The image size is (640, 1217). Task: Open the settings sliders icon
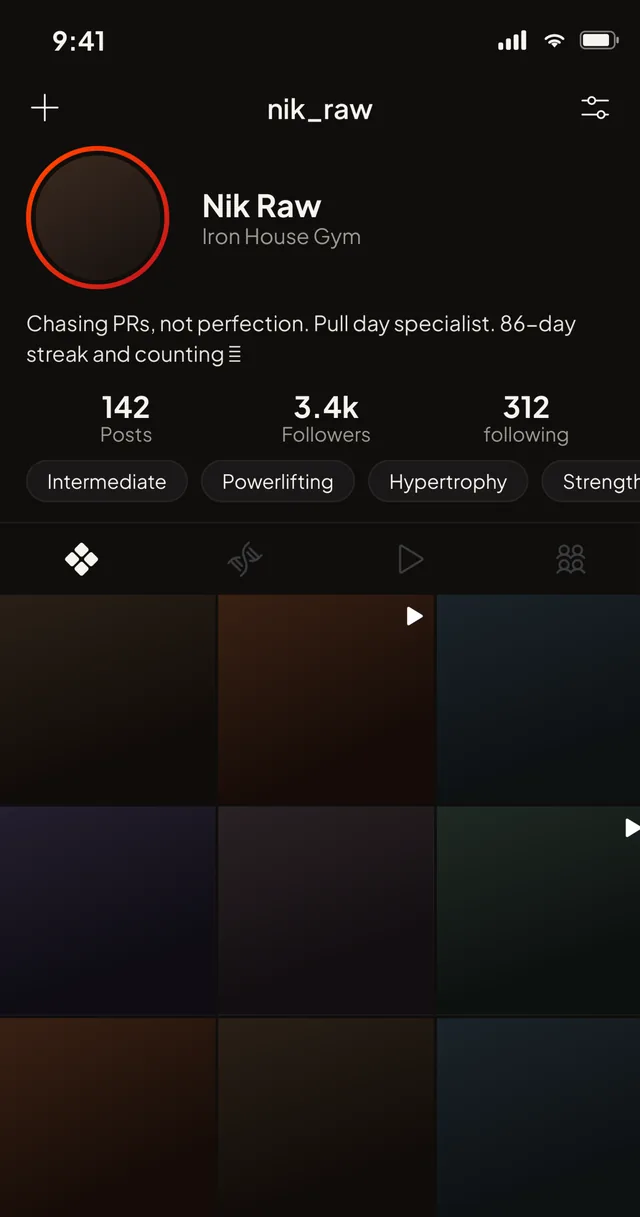click(x=595, y=108)
